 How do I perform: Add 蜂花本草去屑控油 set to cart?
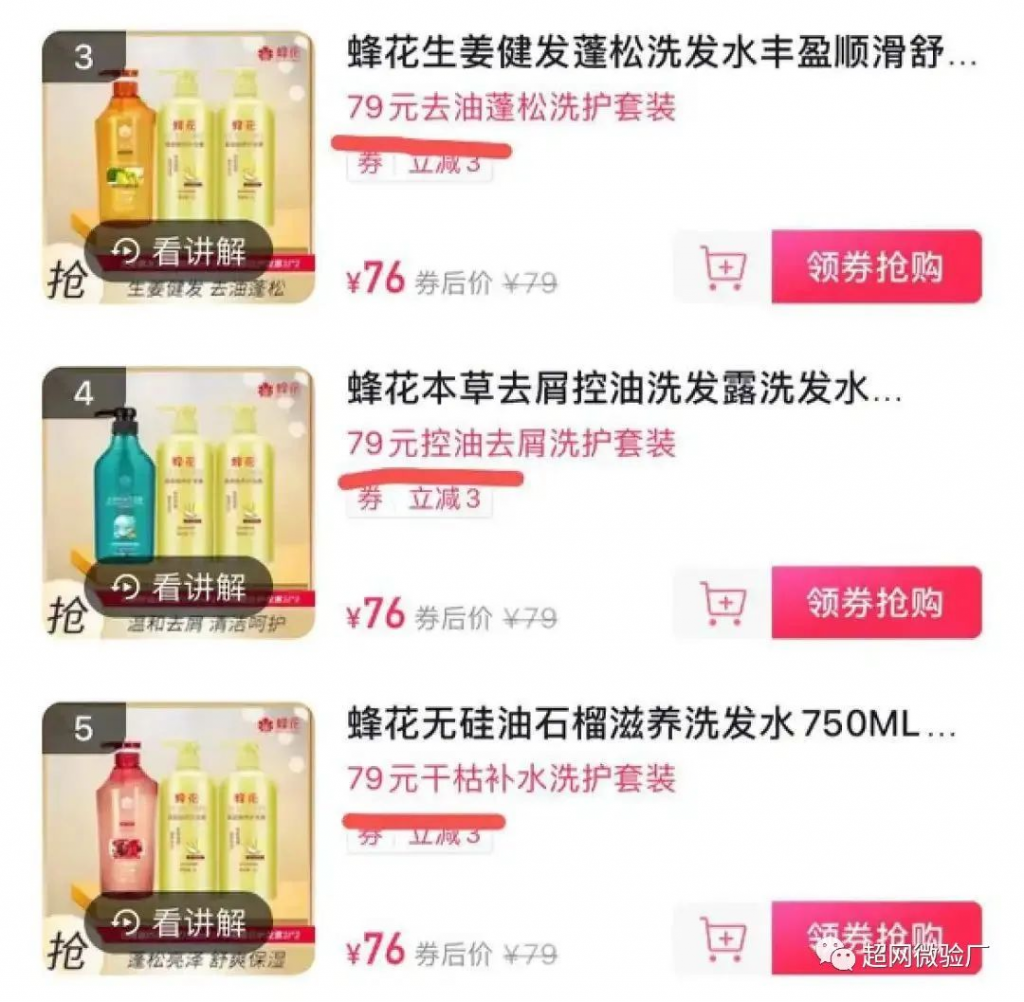723,603
